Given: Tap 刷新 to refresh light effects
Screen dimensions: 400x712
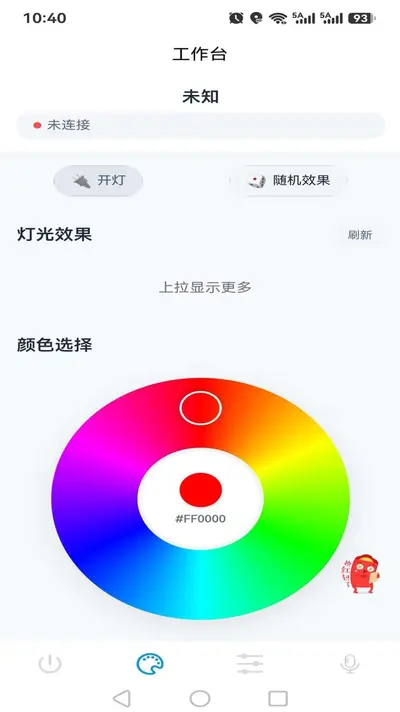Looking at the screenshot, I should pos(360,235).
